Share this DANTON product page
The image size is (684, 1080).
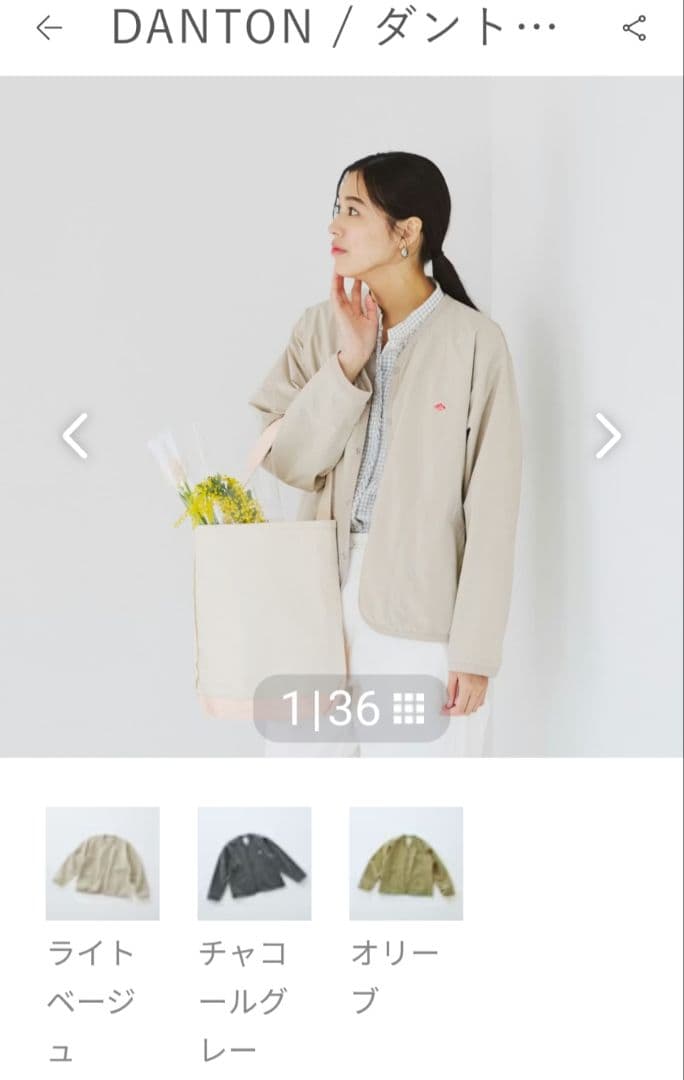(634, 28)
